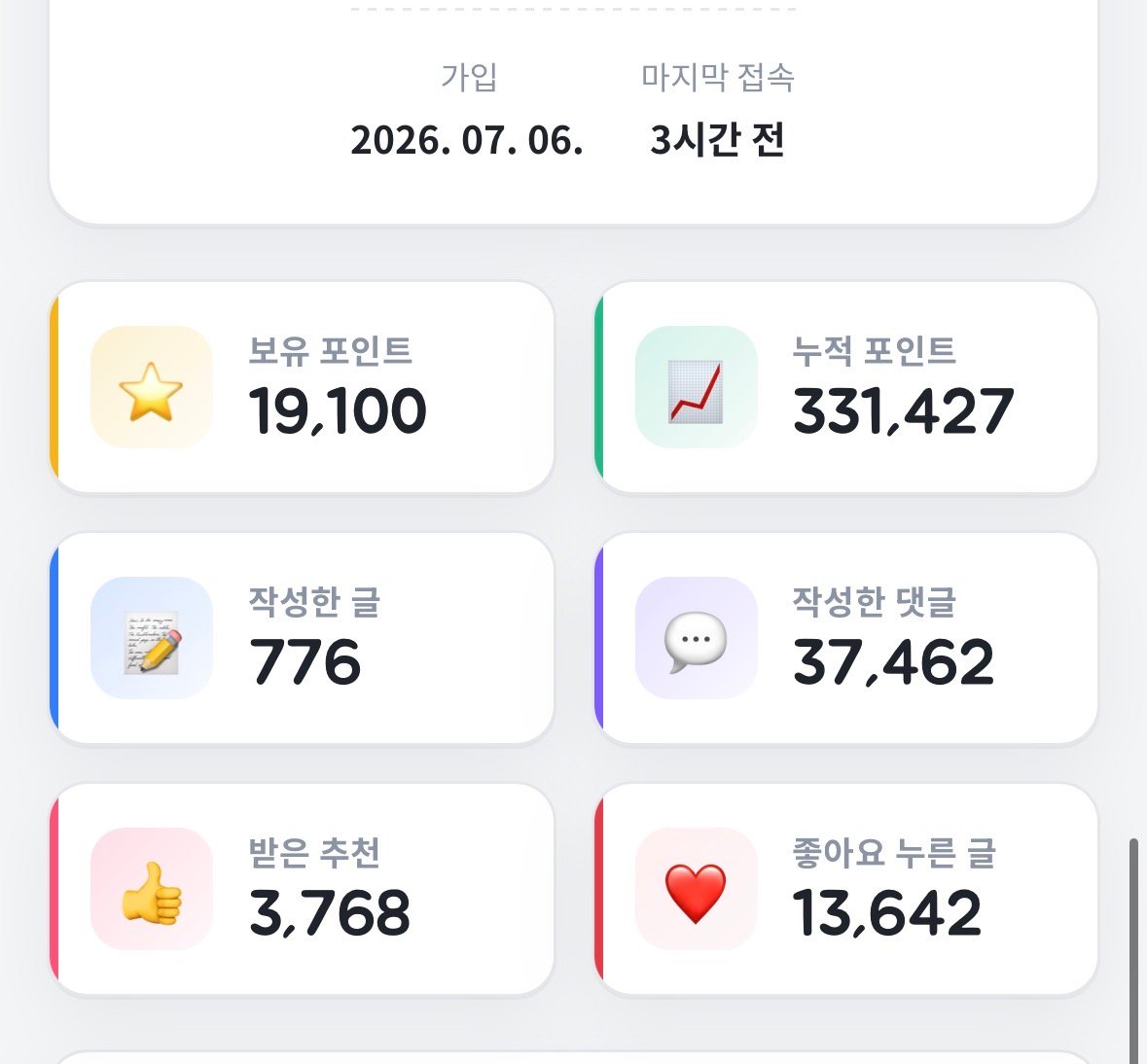View the 작성한 글 card
Viewport: 1147px width, 1064px height.
pos(302,638)
